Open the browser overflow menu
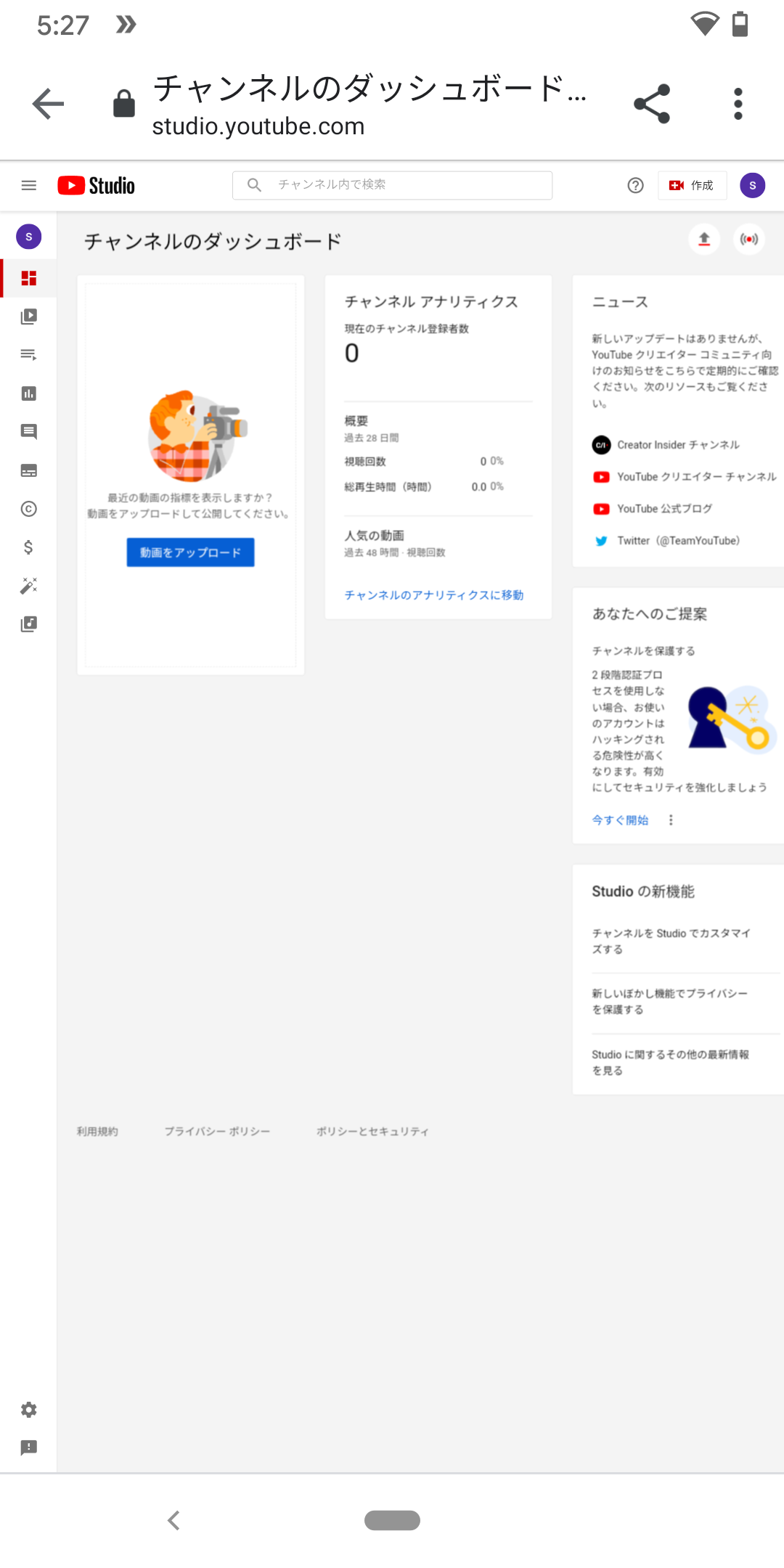This screenshot has height=1568, width=784. point(738,104)
